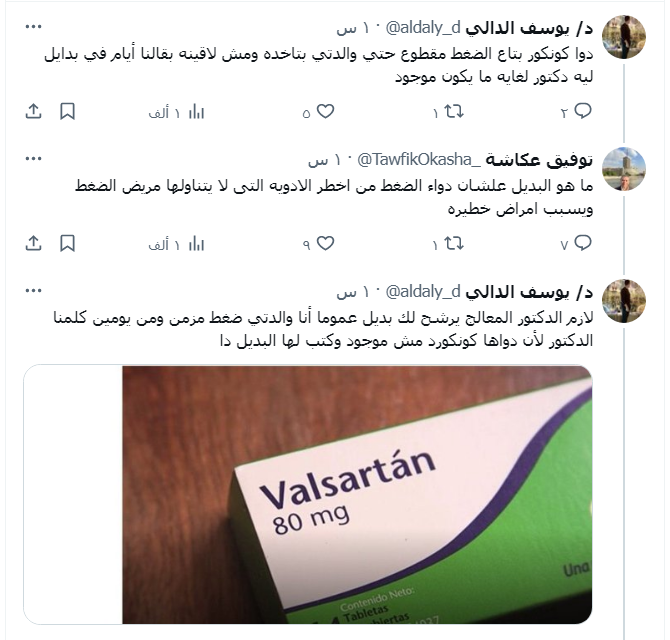Bookmark the TawfikOkasha_ tweet
This screenshot has height=640, width=670.
68,243
